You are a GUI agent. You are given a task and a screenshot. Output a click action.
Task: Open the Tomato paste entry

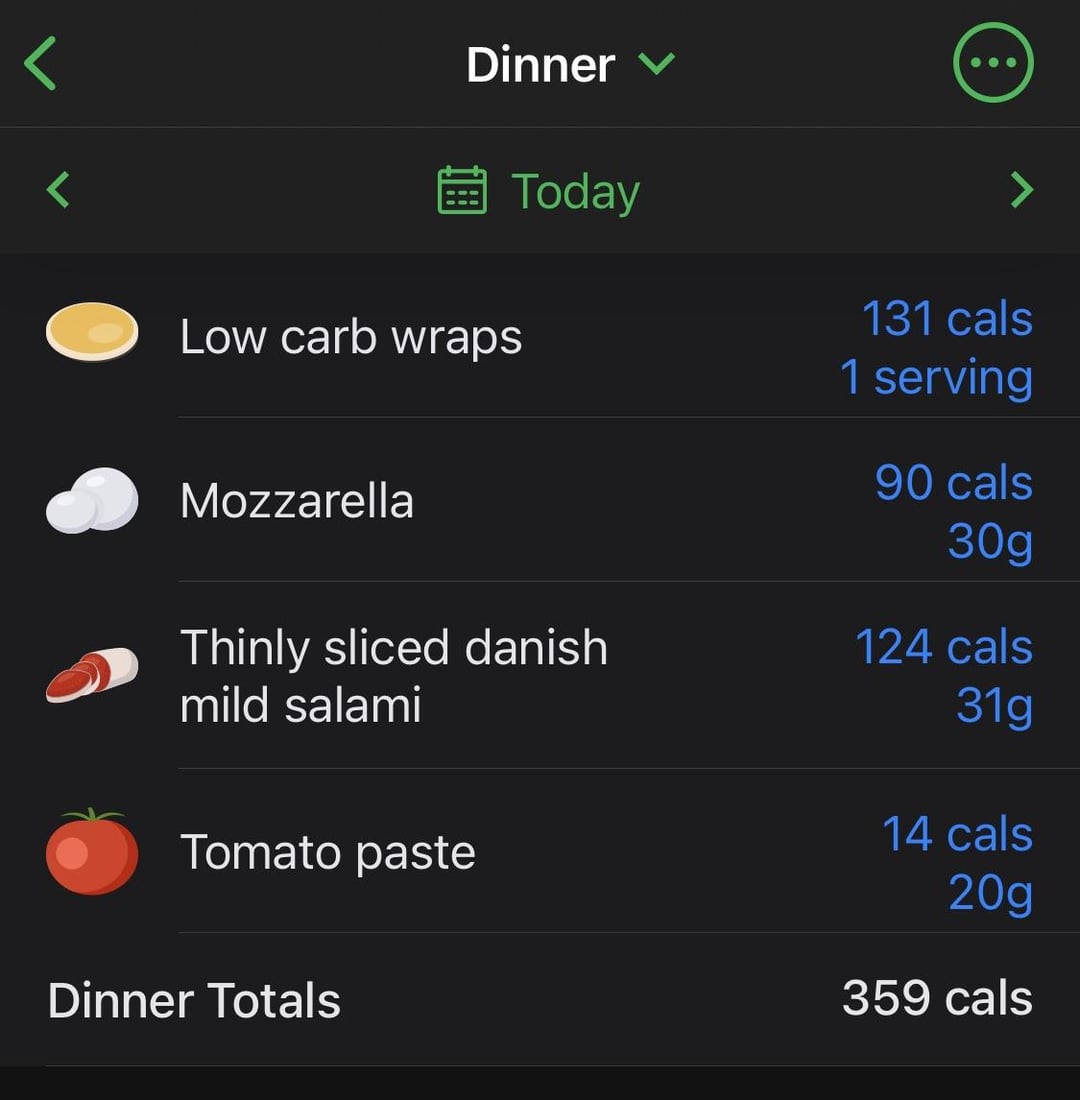pyautogui.click(x=540, y=851)
